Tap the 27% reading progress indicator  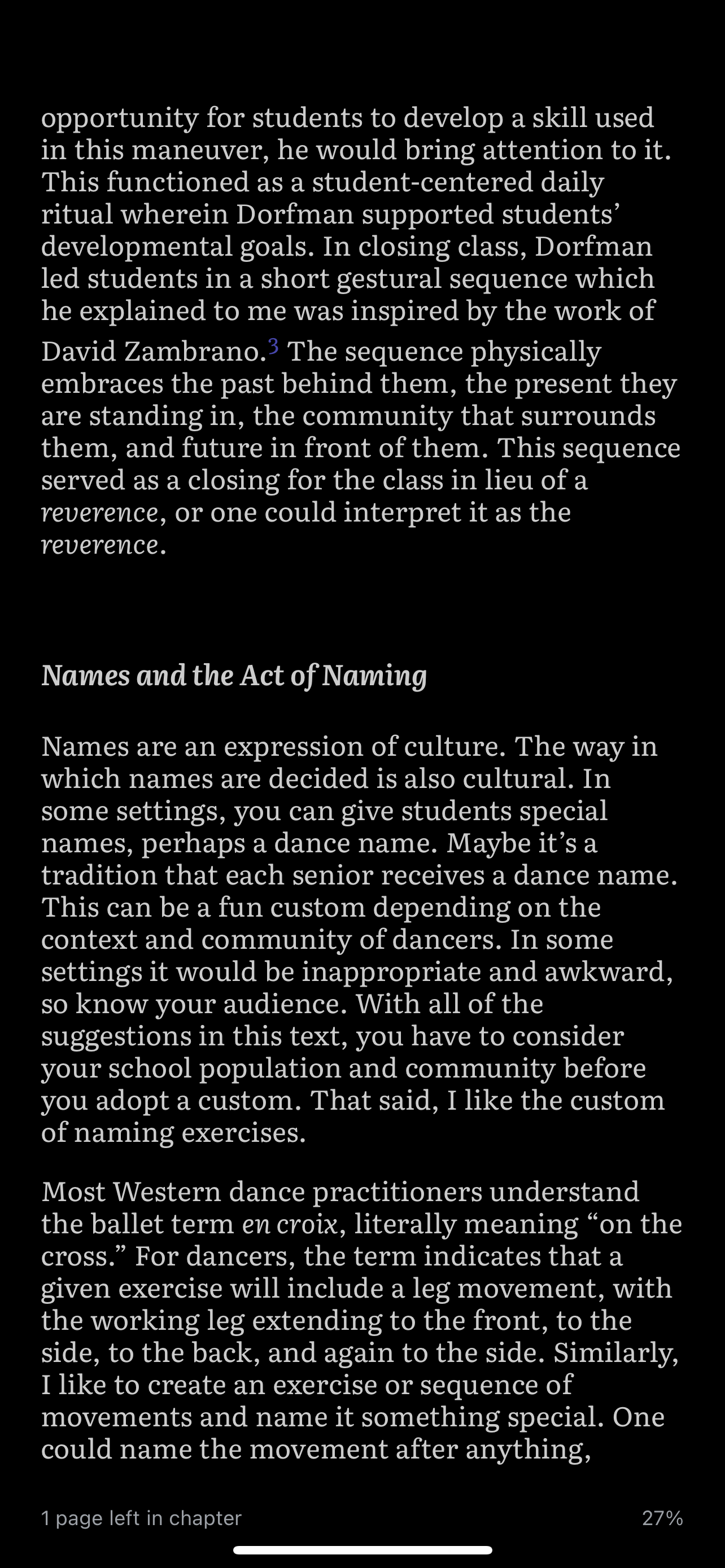pos(662,1517)
